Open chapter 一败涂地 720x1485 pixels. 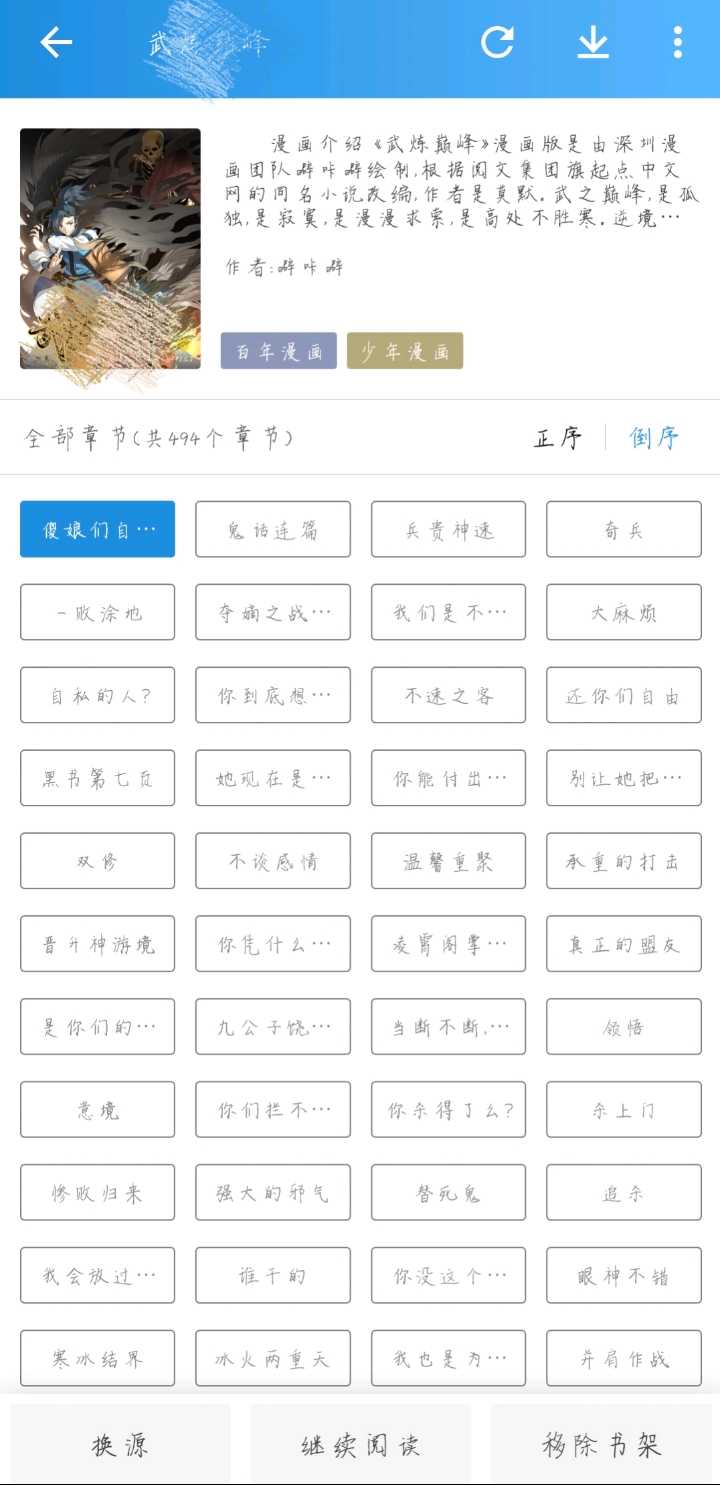(x=97, y=612)
